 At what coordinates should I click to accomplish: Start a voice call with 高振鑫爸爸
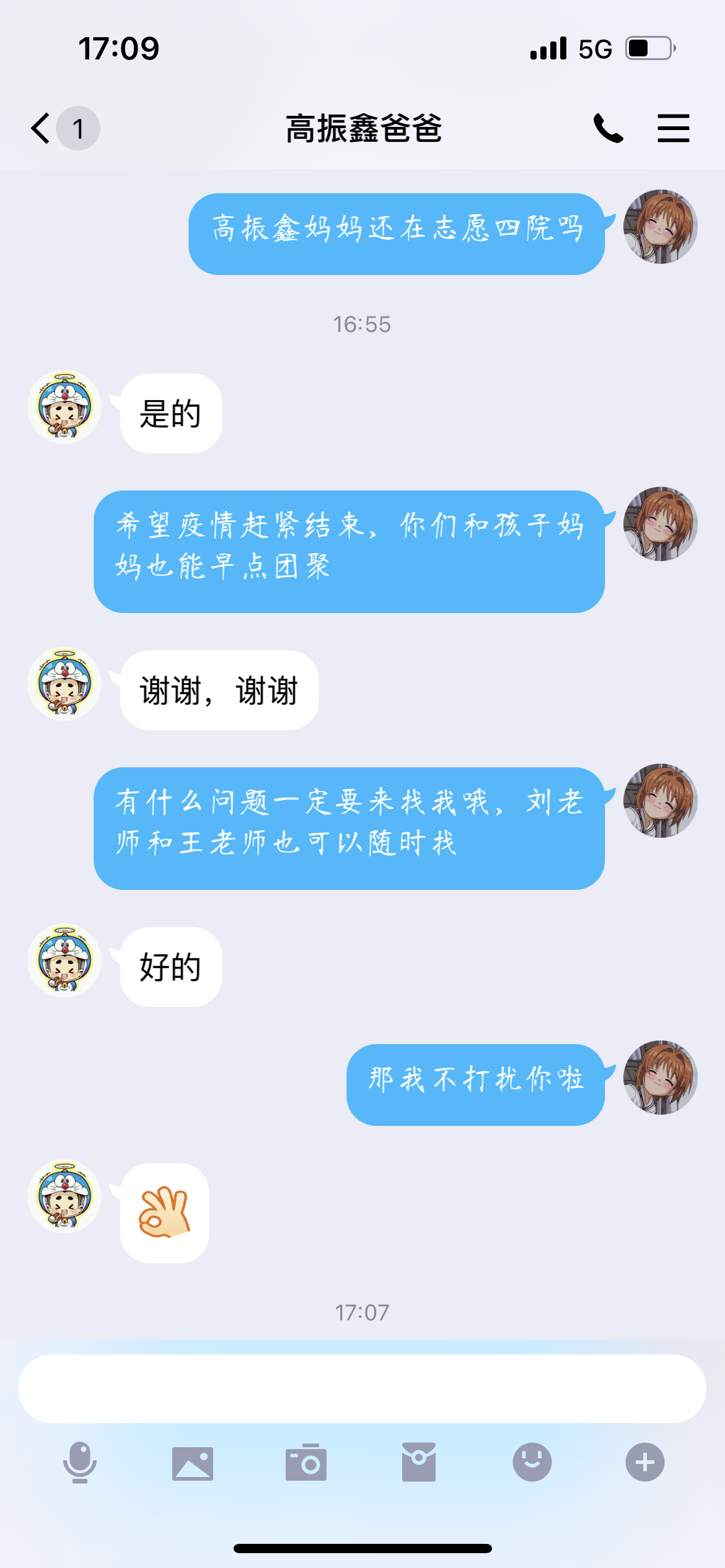pyautogui.click(x=608, y=128)
